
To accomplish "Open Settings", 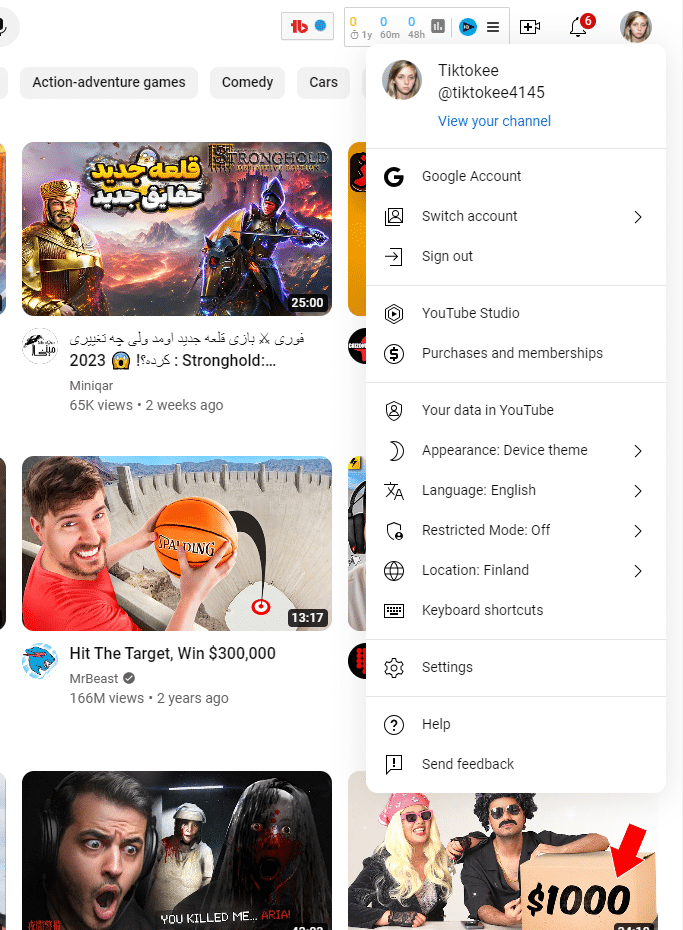I will point(447,667).
